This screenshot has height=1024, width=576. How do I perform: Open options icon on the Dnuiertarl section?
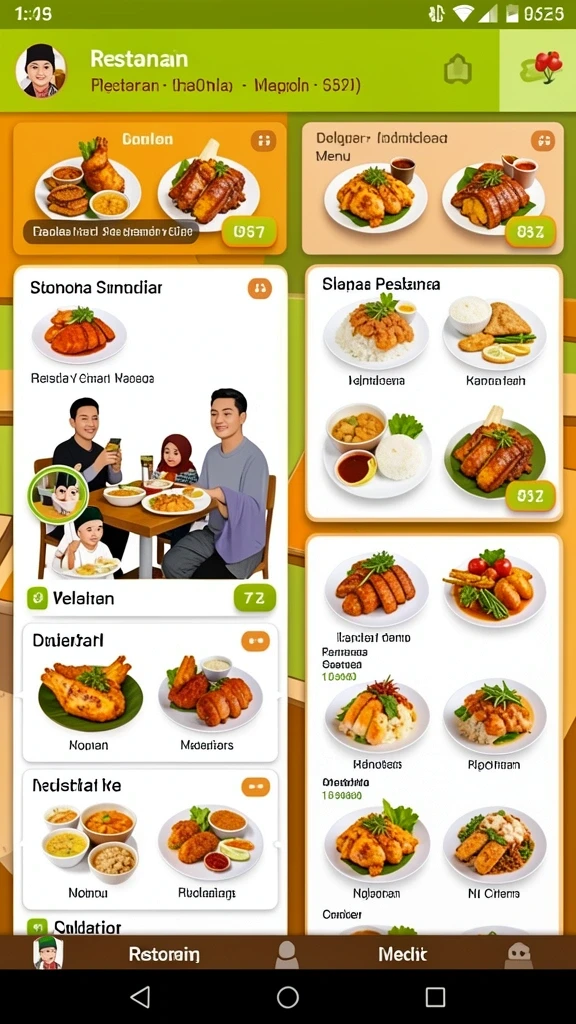click(x=255, y=641)
